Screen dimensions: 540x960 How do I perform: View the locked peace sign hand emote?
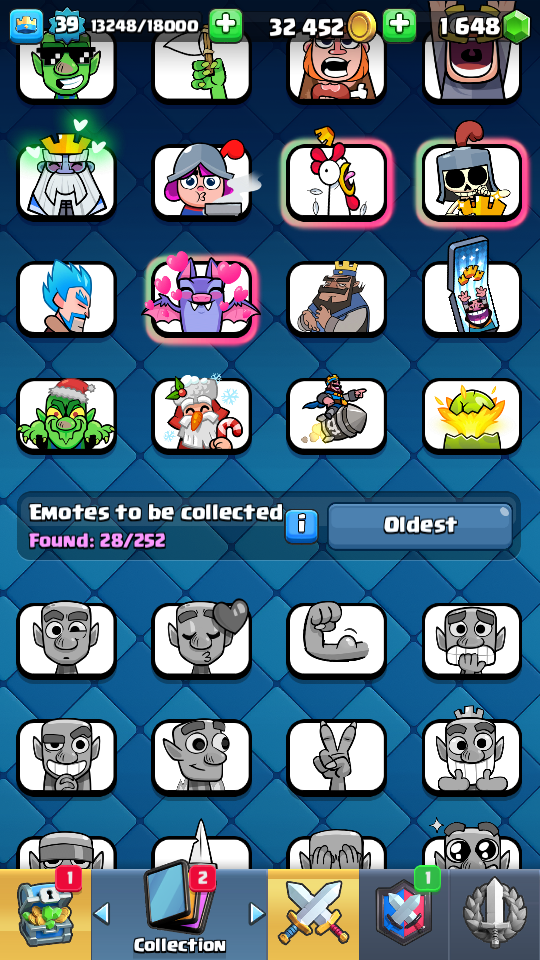337,757
